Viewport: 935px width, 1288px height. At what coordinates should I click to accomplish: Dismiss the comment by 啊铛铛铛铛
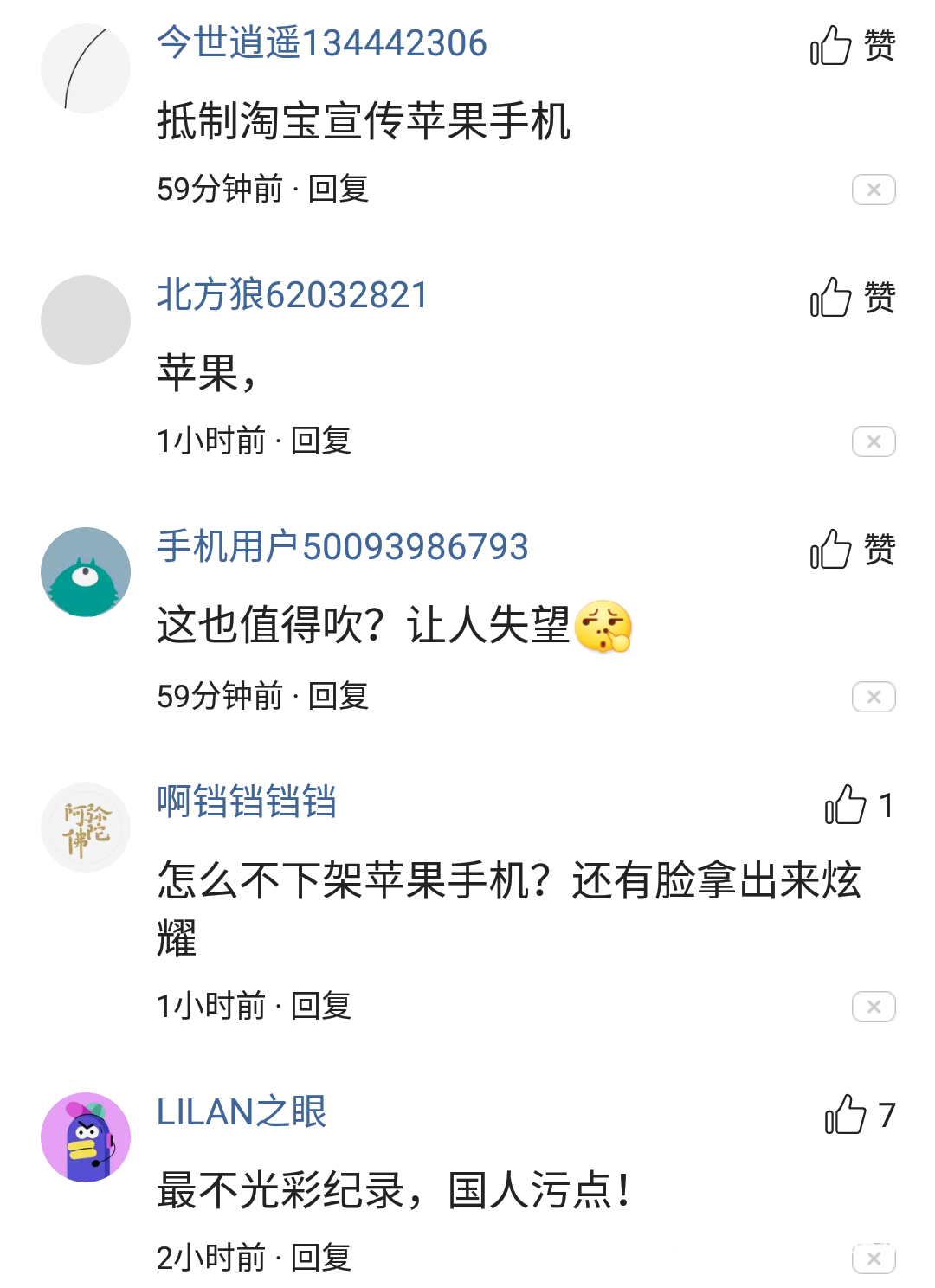[x=873, y=1007]
